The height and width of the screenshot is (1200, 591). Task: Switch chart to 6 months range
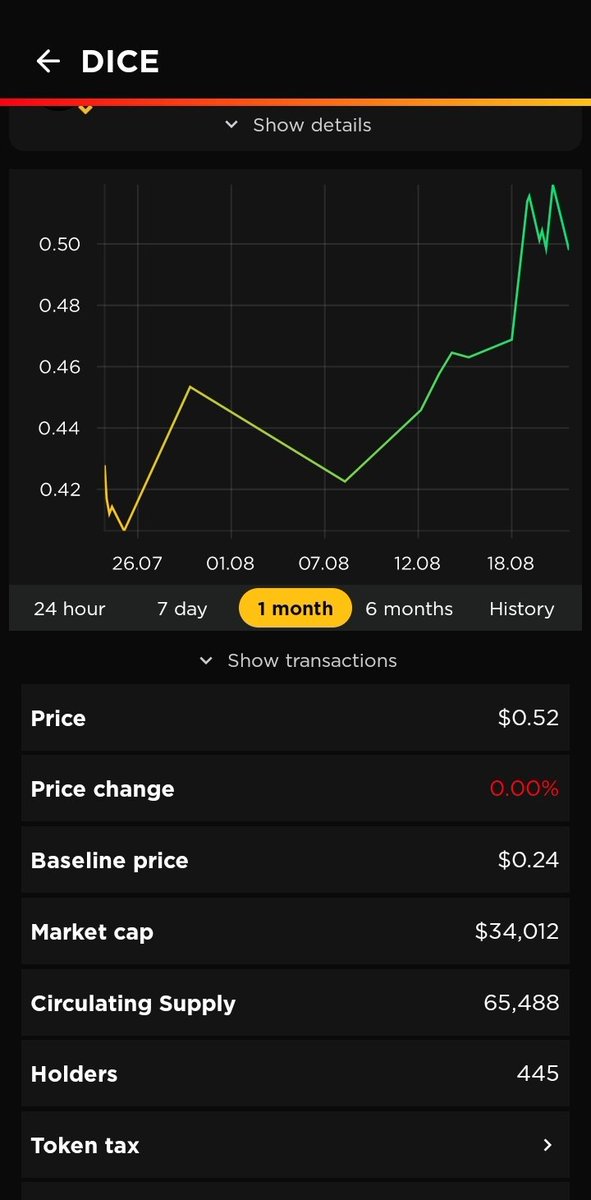click(409, 608)
